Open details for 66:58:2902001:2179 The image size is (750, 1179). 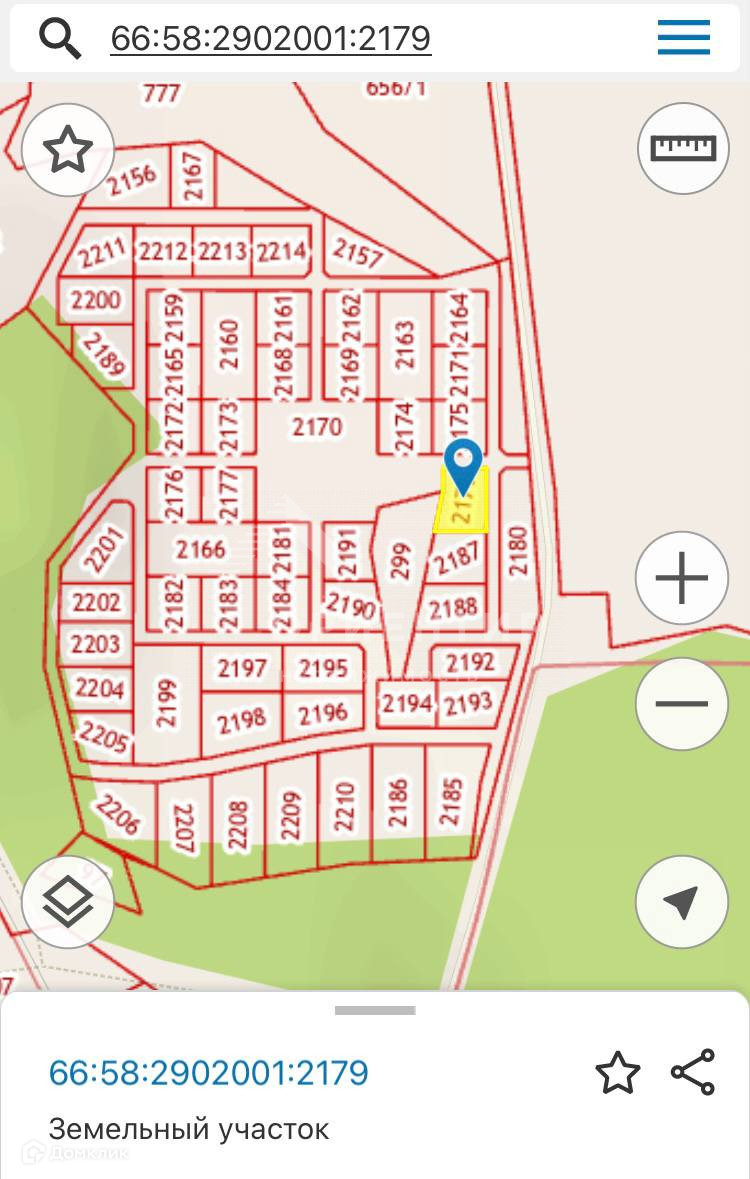(x=209, y=1073)
